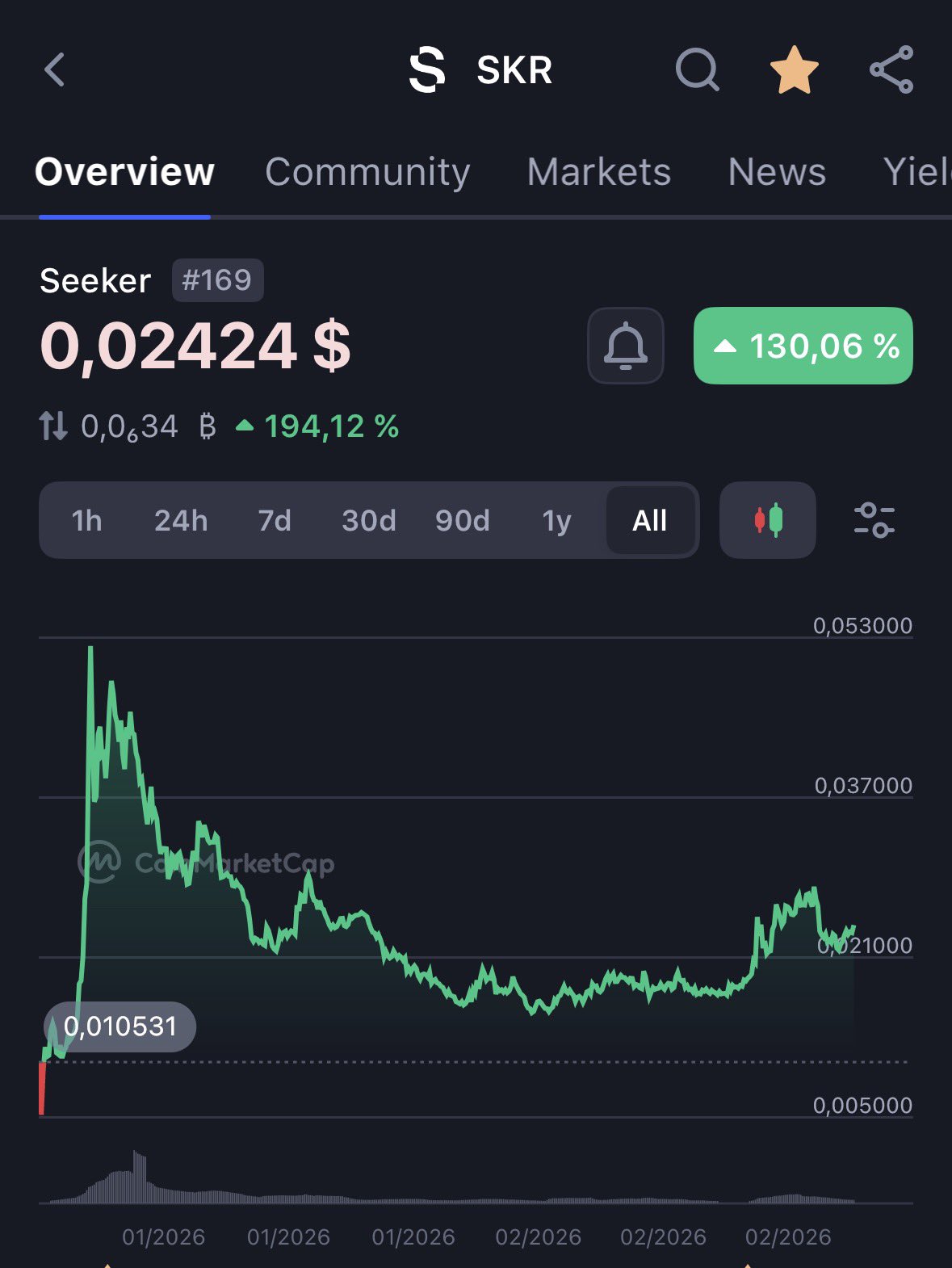
Task: Select the 90d chart range
Action: point(462,521)
